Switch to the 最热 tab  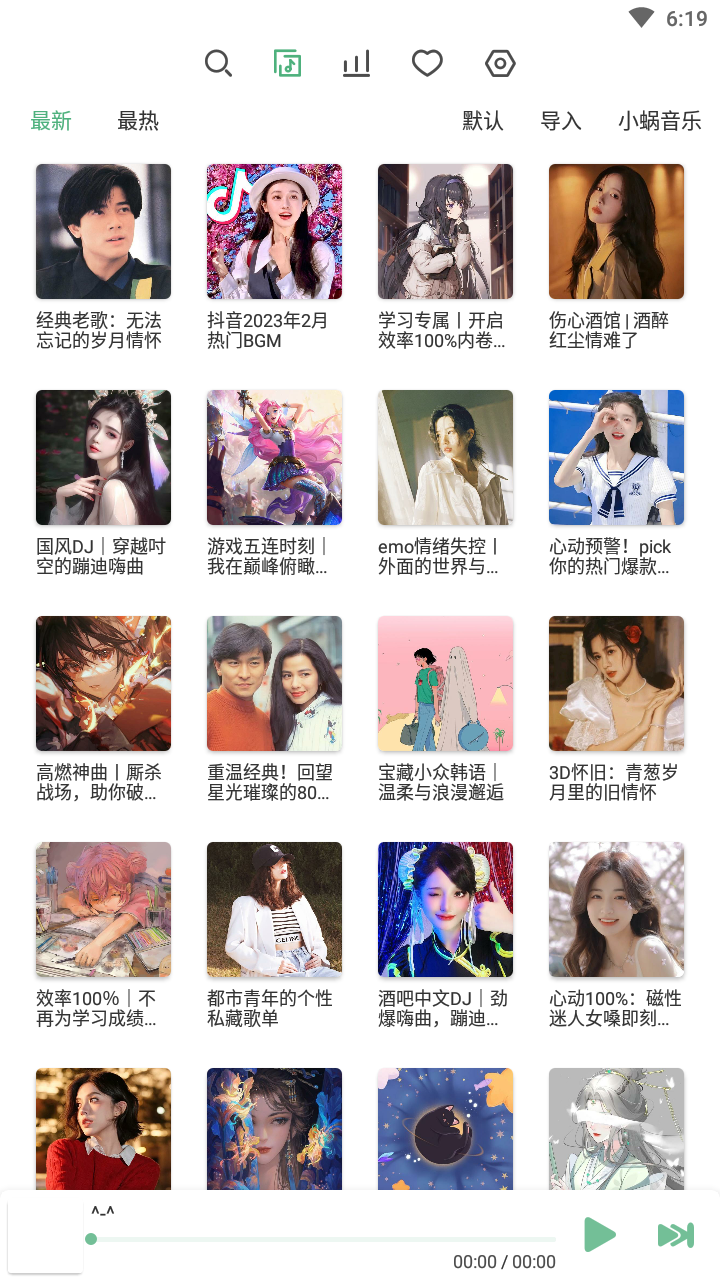pyautogui.click(x=138, y=122)
